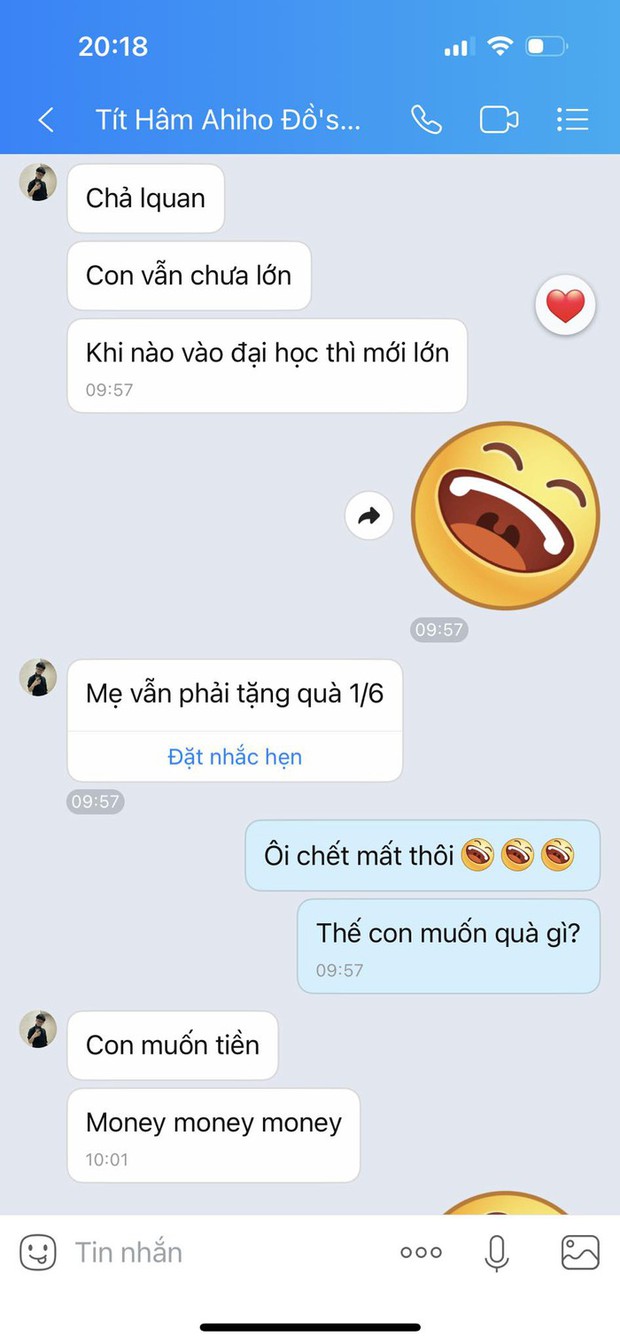Open more attachment options
Viewport: 620px width, 1344px height.
click(x=421, y=1252)
